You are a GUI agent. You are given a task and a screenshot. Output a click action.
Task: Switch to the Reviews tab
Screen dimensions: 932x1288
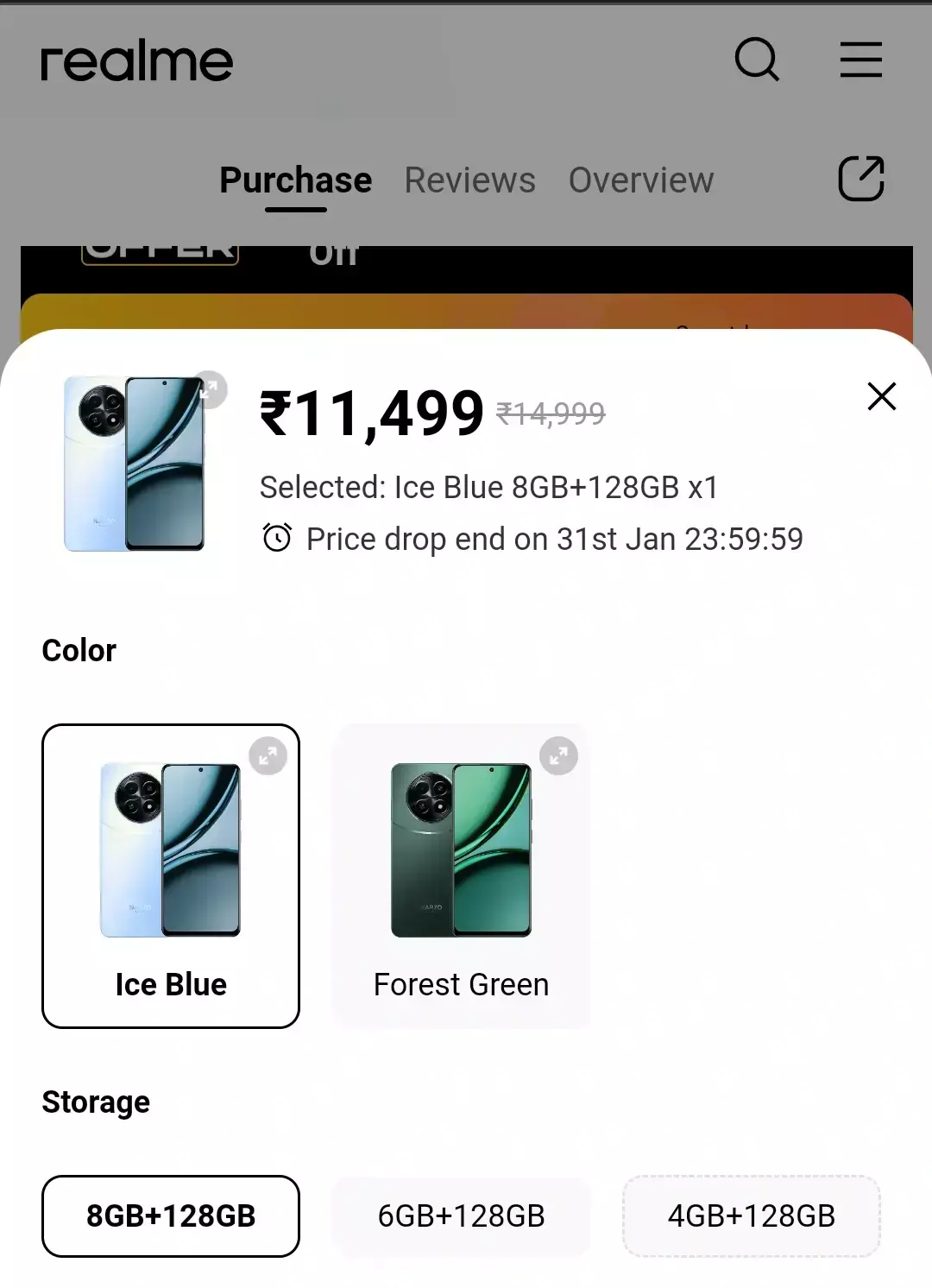click(x=469, y=180)
